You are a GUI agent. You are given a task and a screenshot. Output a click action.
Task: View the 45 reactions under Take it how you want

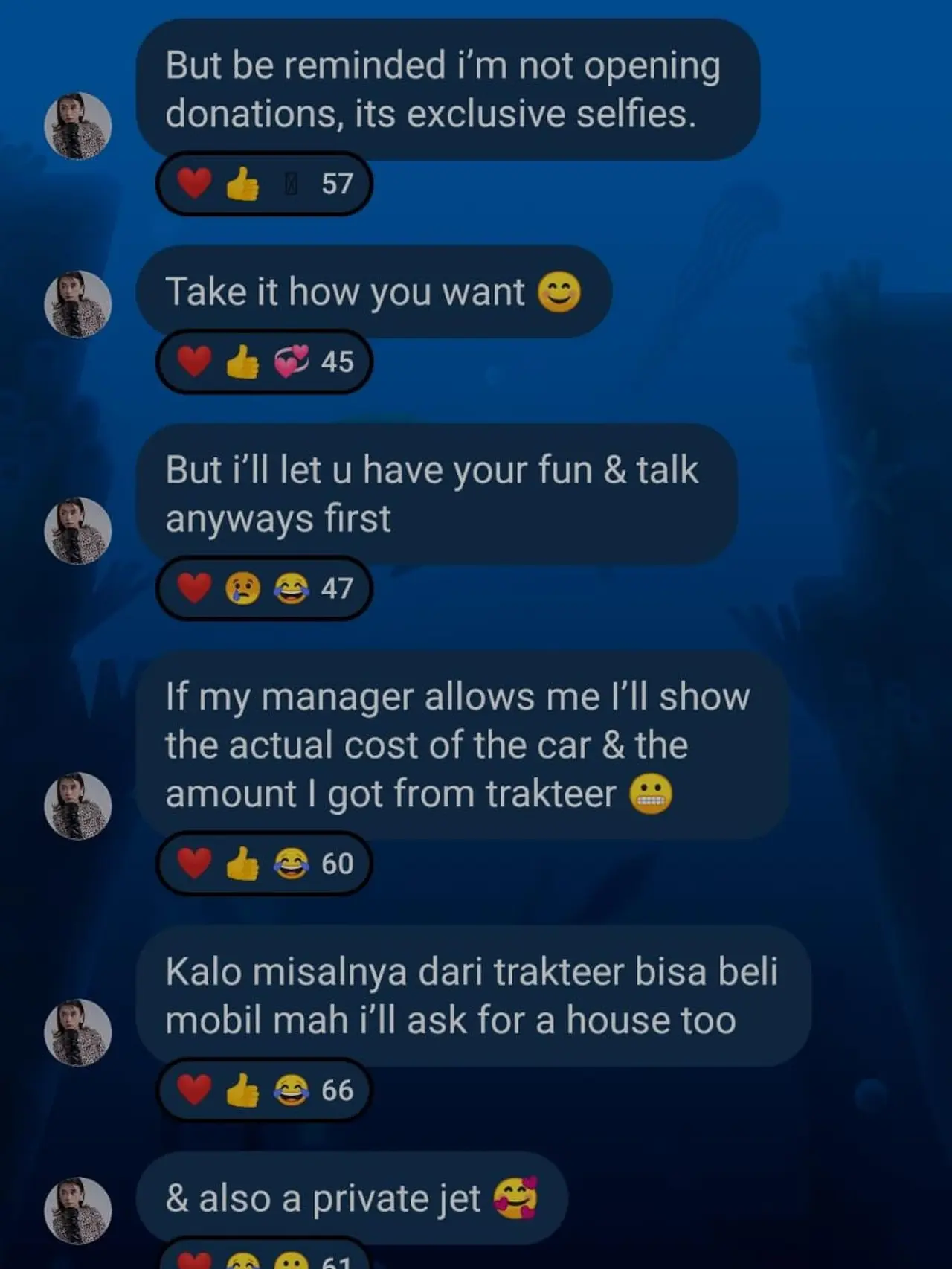264,362
